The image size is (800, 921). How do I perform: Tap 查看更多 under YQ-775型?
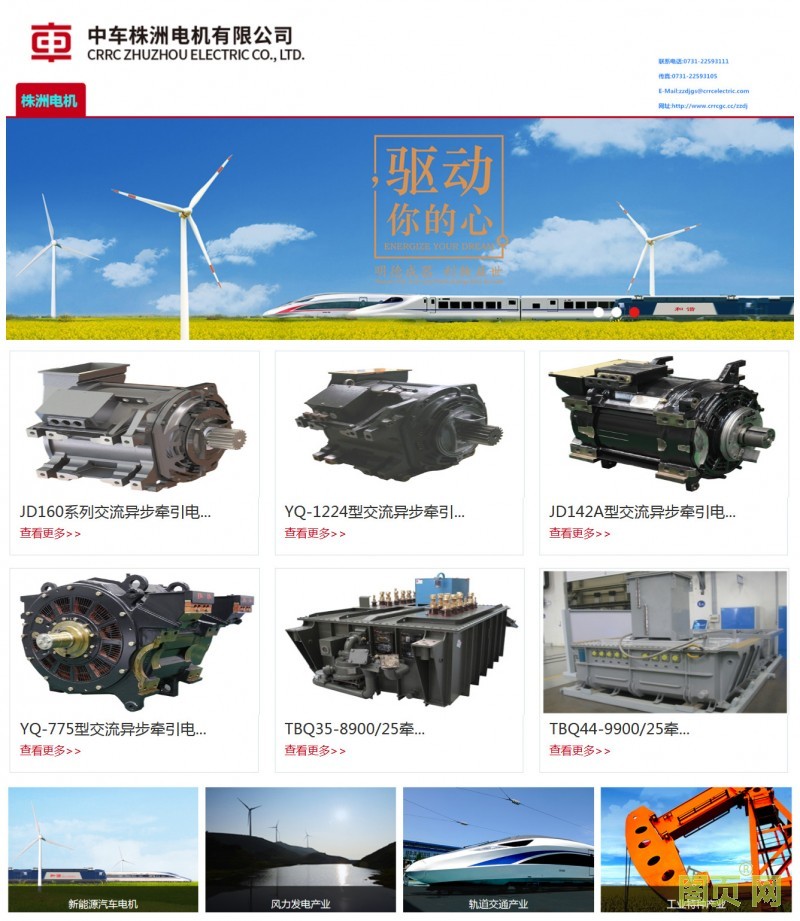click(50, 750)
